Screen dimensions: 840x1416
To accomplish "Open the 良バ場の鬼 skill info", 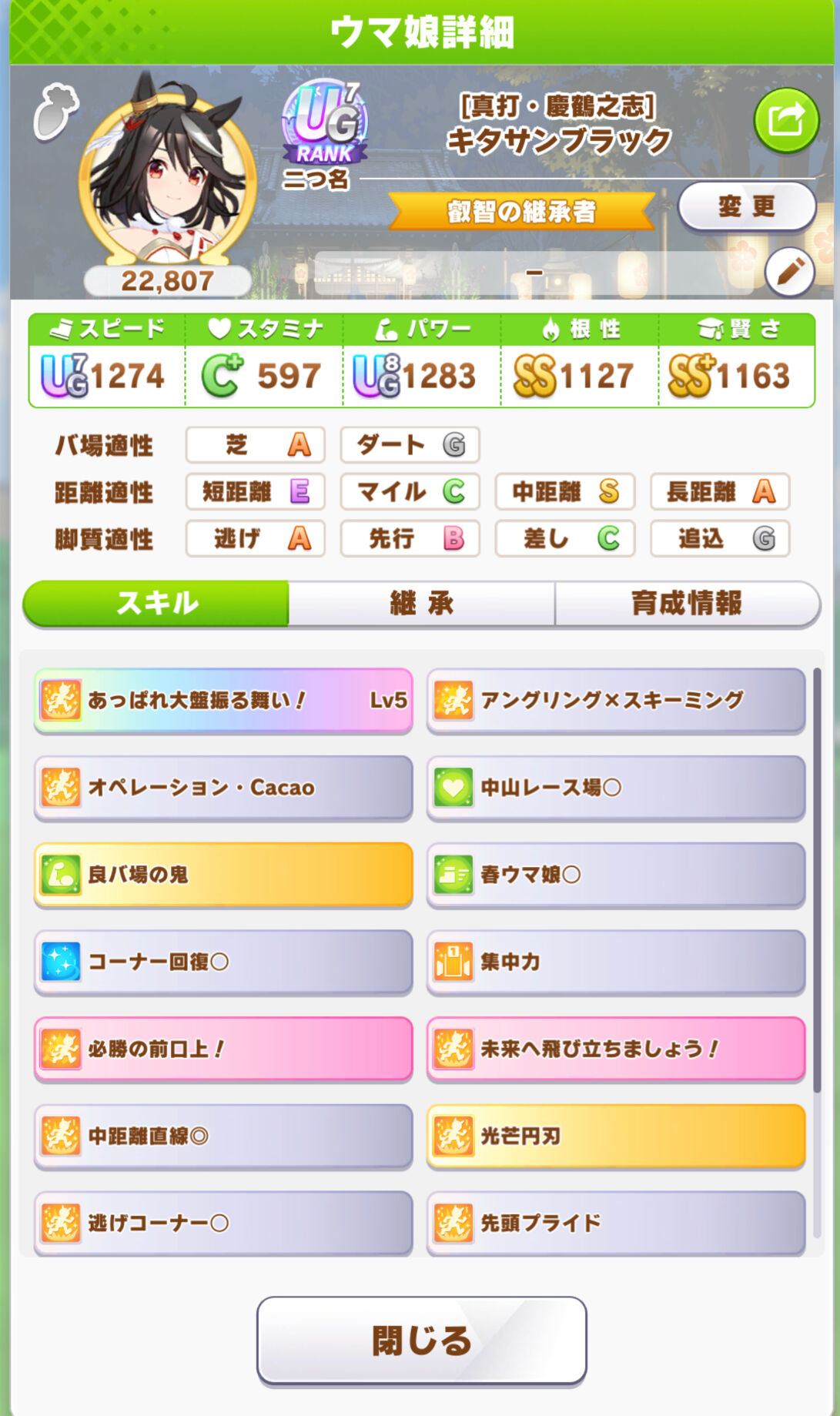I will point(223,874).
